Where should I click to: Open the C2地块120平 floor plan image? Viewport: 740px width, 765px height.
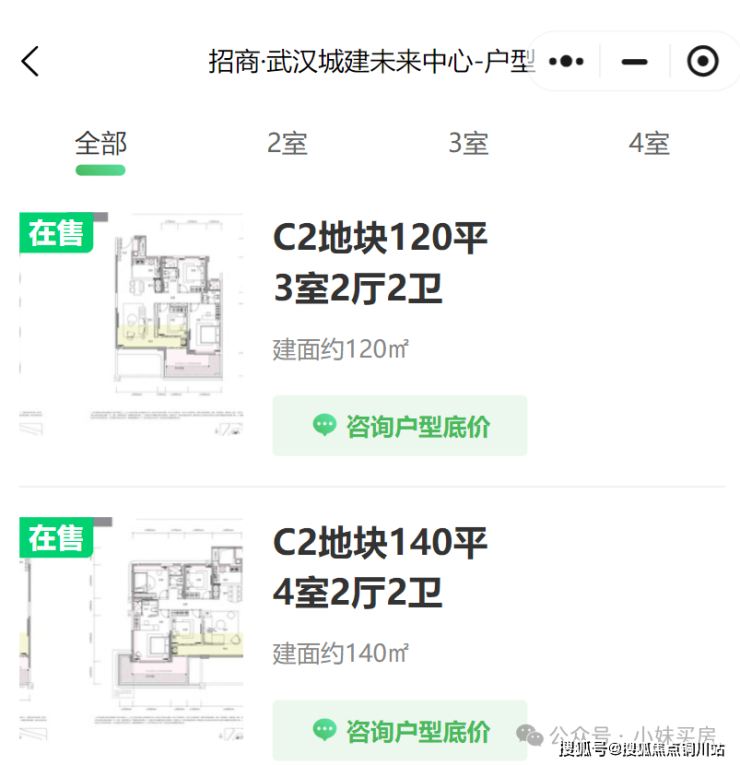coord(131,322)
